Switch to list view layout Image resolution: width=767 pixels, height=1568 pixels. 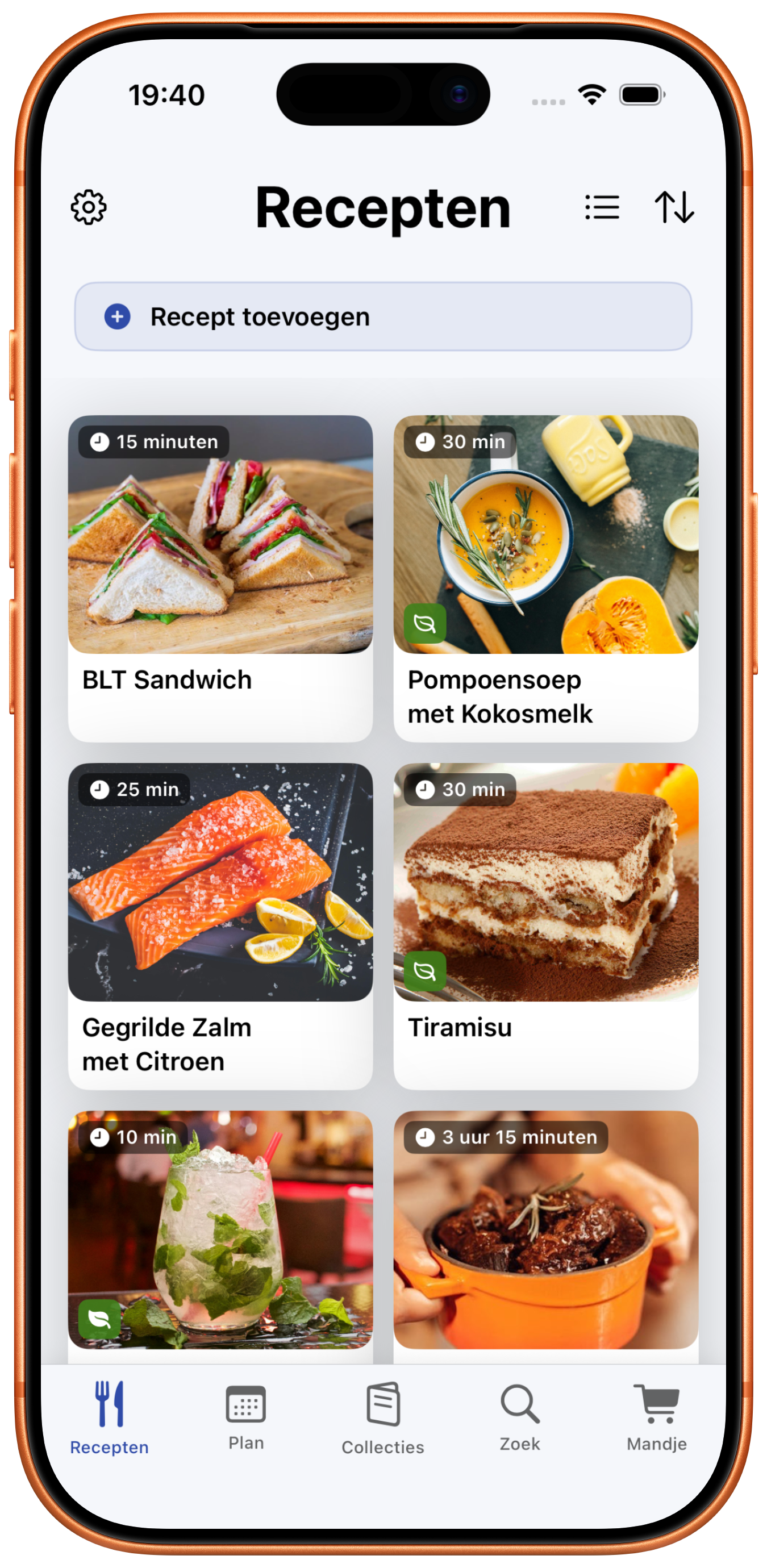coord(602,207)
